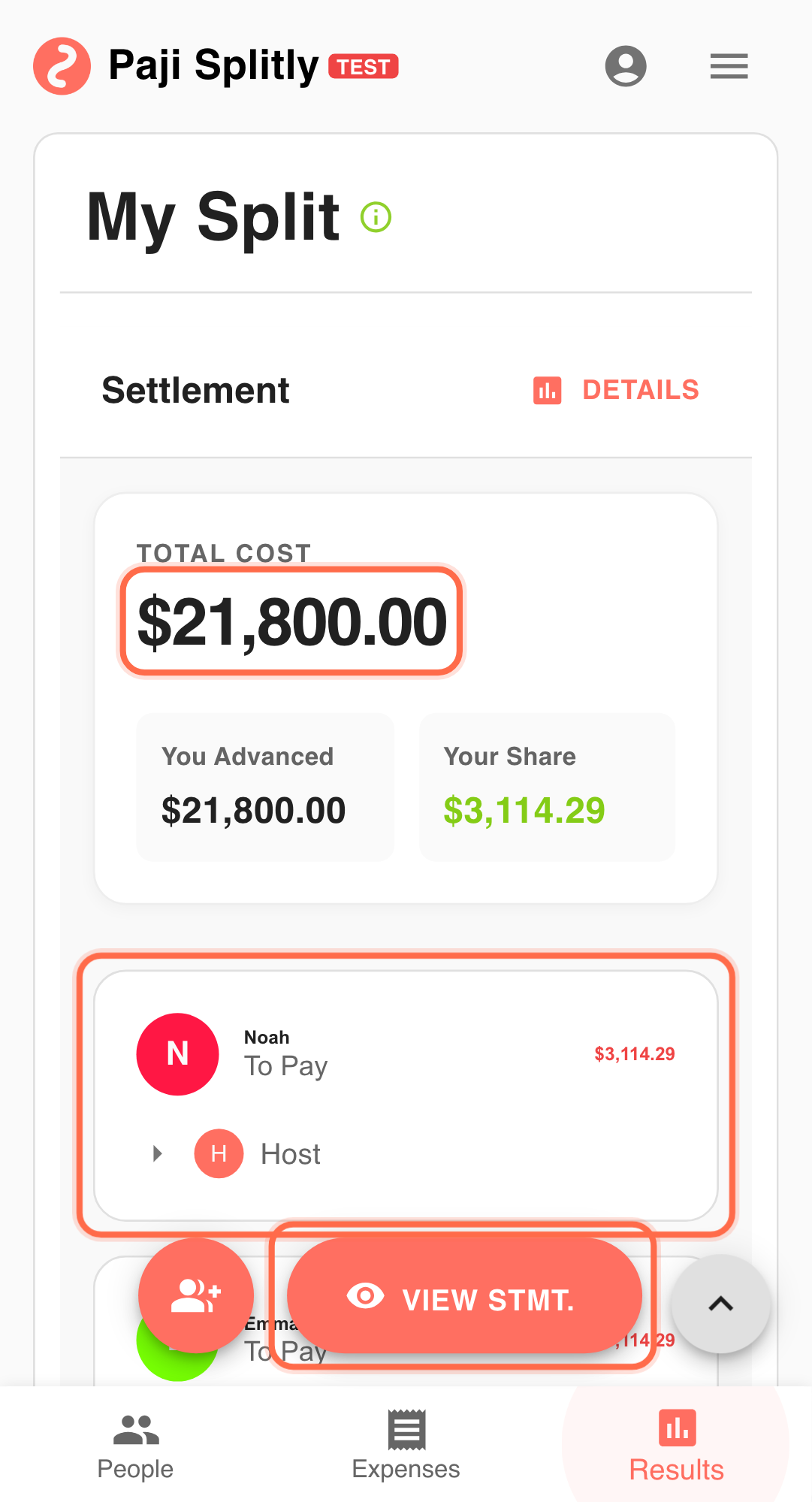This screenshot has height=1502, width=812.
Task: Select the highlighted $21,800.00 total cost
Action: [291, 619]
